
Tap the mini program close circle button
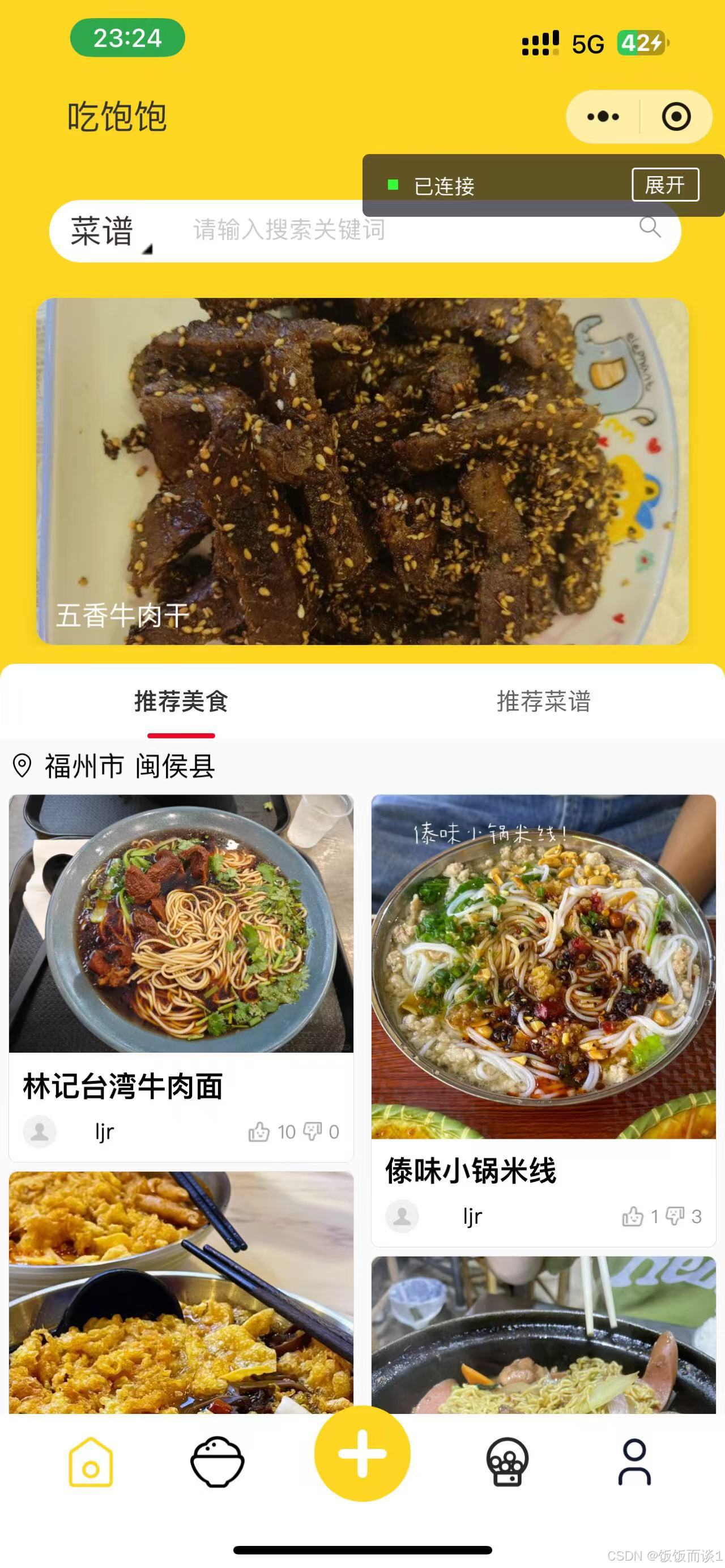coord(676,117)
